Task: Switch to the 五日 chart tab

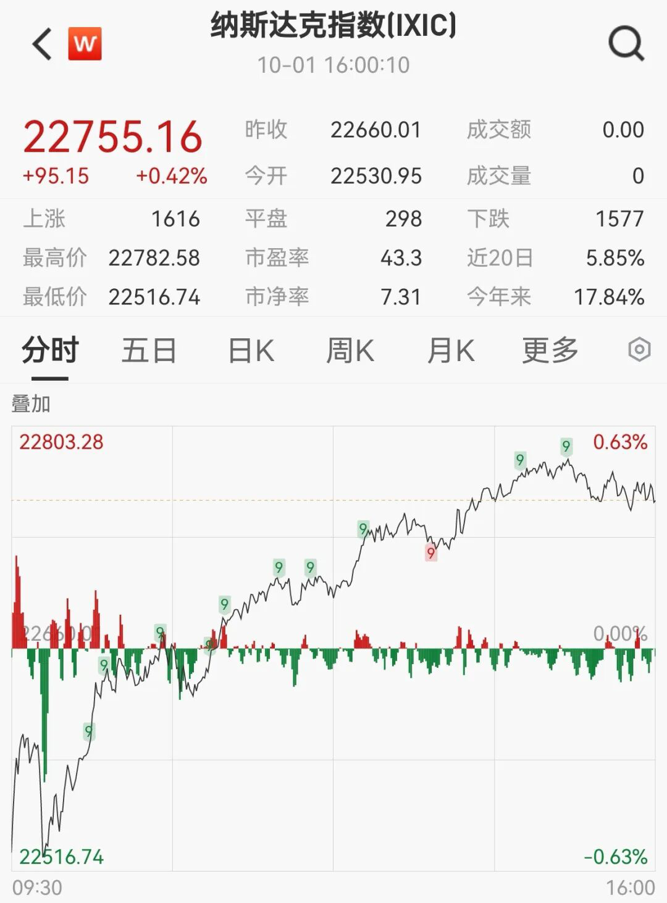Action: click(x=149, y=350)
